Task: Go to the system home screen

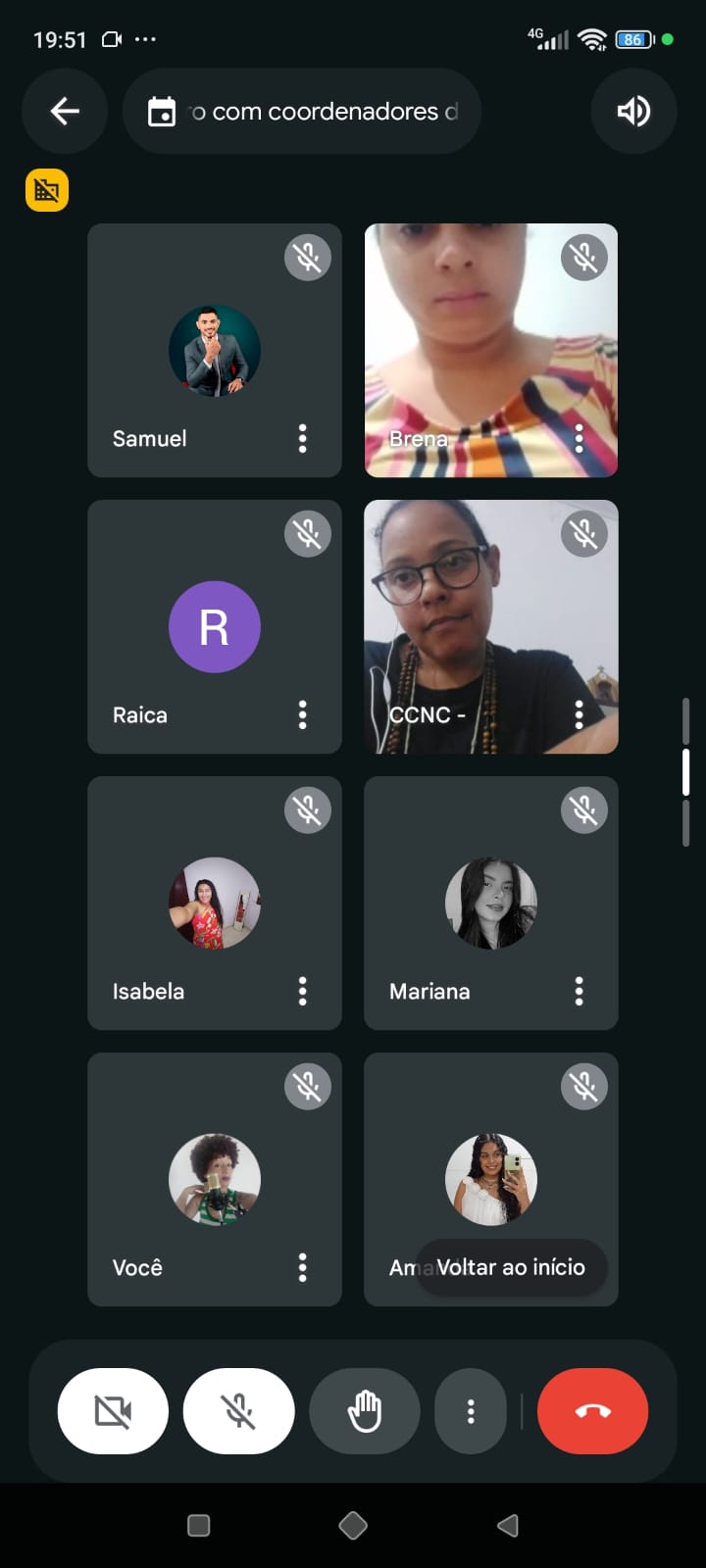Action: point(353,1525)
